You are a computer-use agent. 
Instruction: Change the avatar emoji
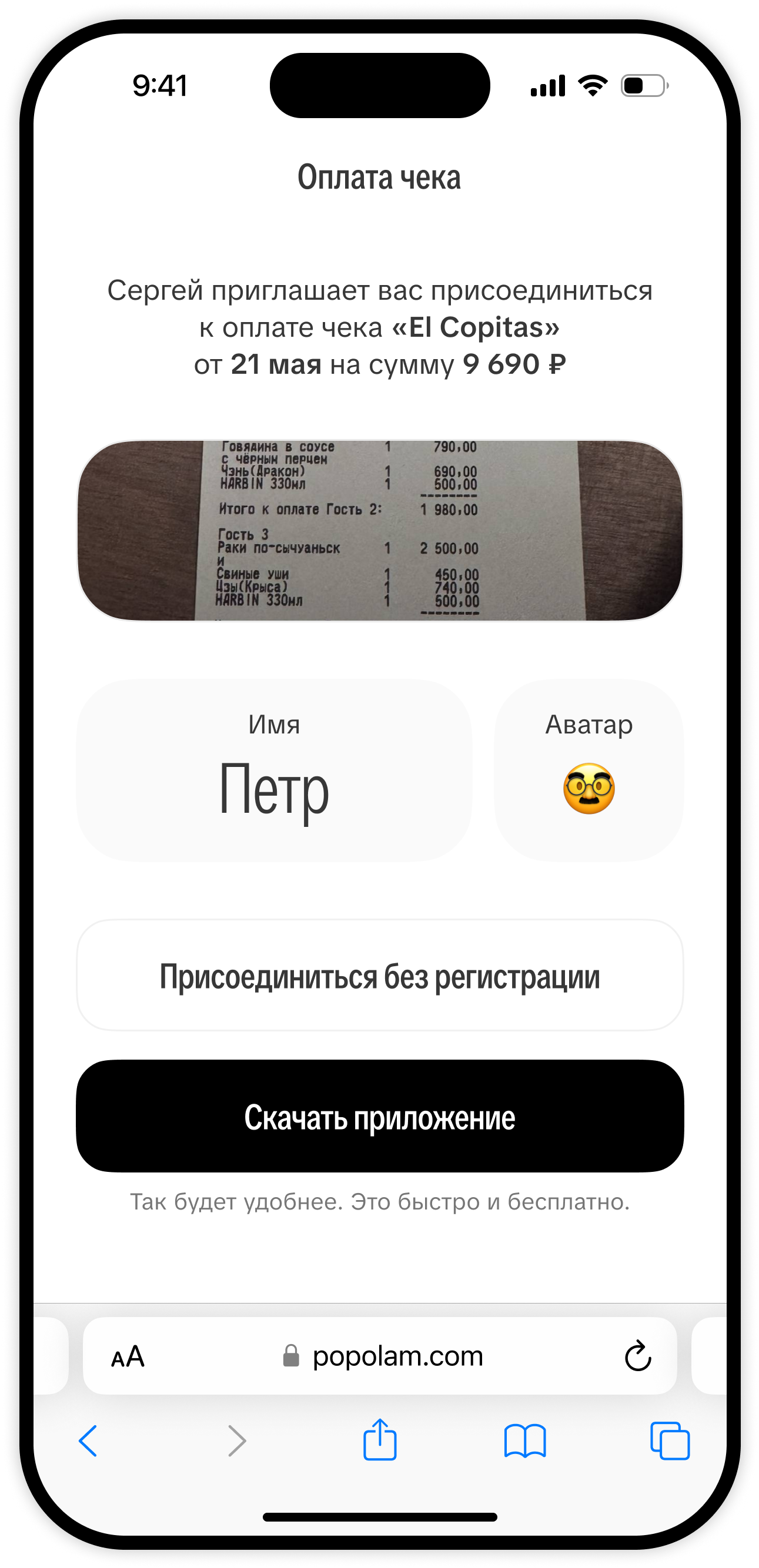pos(589,788)
